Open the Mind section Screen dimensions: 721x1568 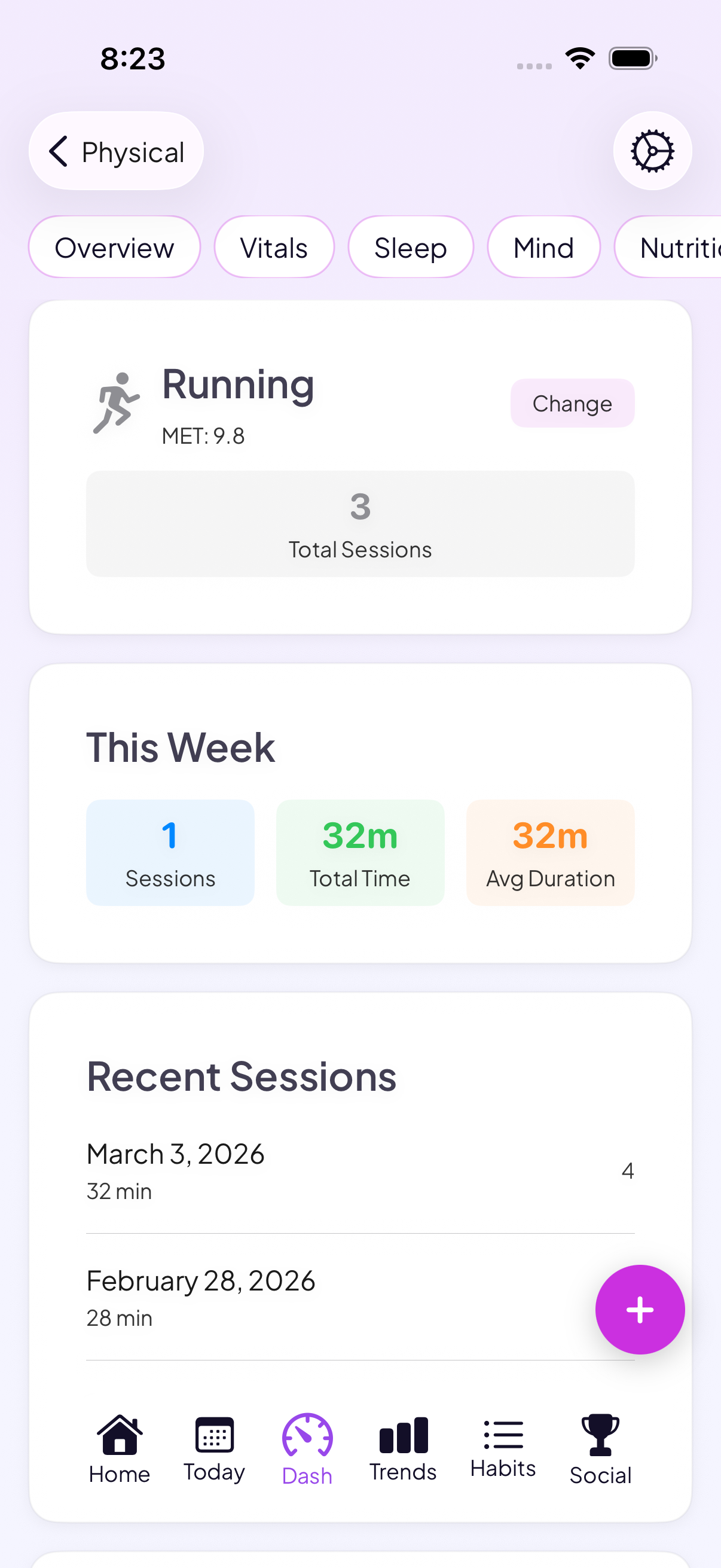(543, 247)
